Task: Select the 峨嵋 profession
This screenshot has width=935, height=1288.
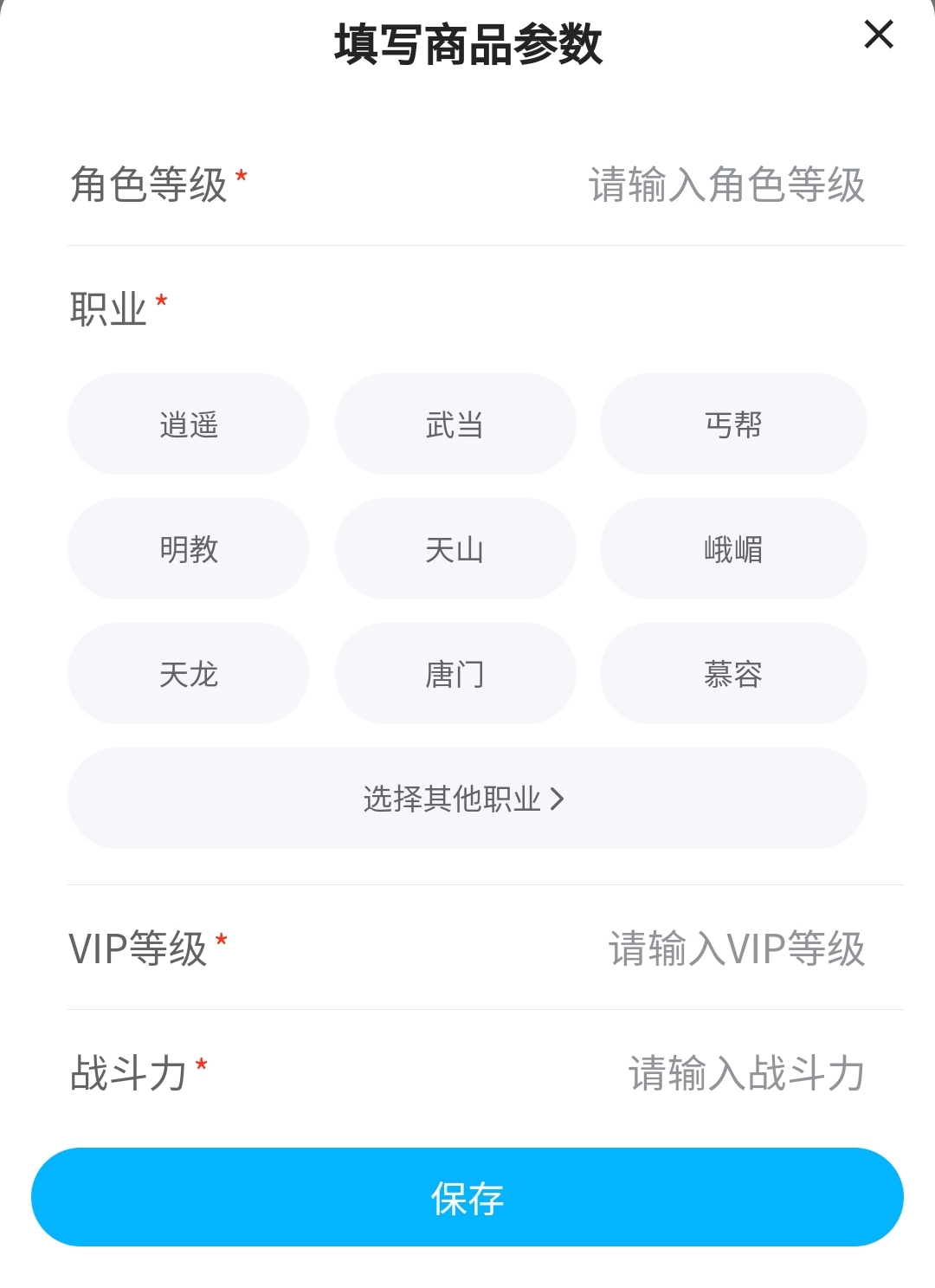Action: pyautogui.click(x=732, y=549)
